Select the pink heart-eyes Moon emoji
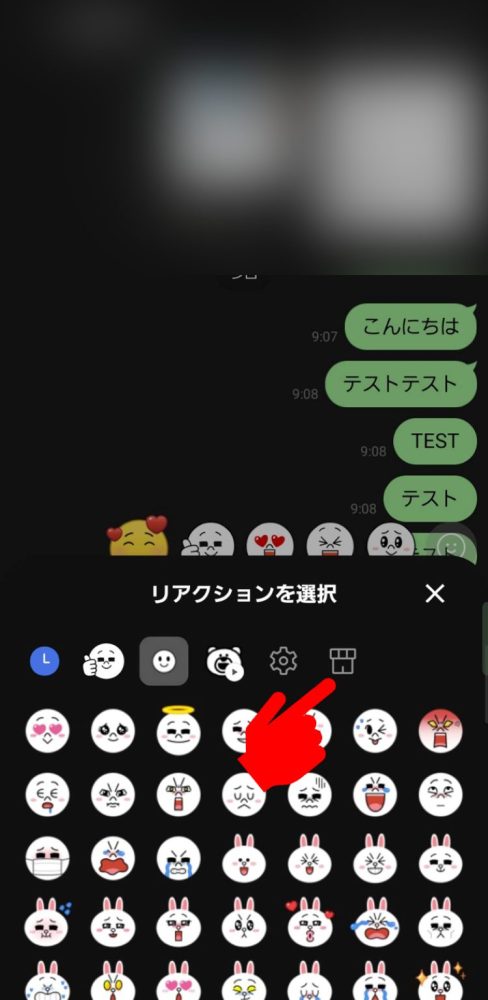The height and width of the screenshot is (1000, 488). click(47, 731)
